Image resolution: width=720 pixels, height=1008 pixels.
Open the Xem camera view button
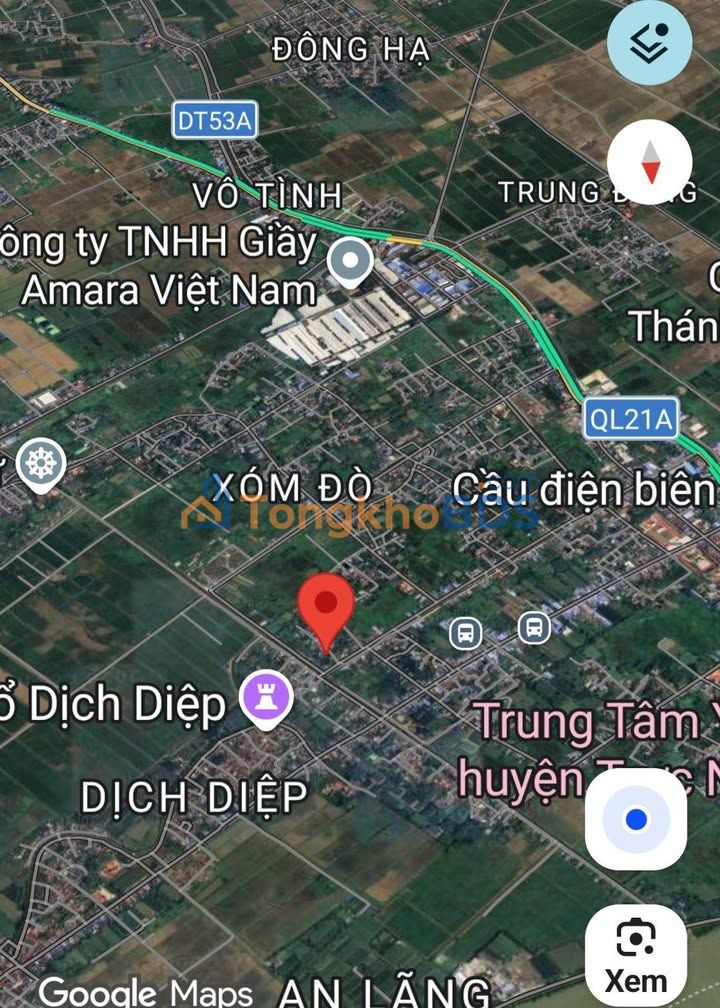(x=636, y=954)
